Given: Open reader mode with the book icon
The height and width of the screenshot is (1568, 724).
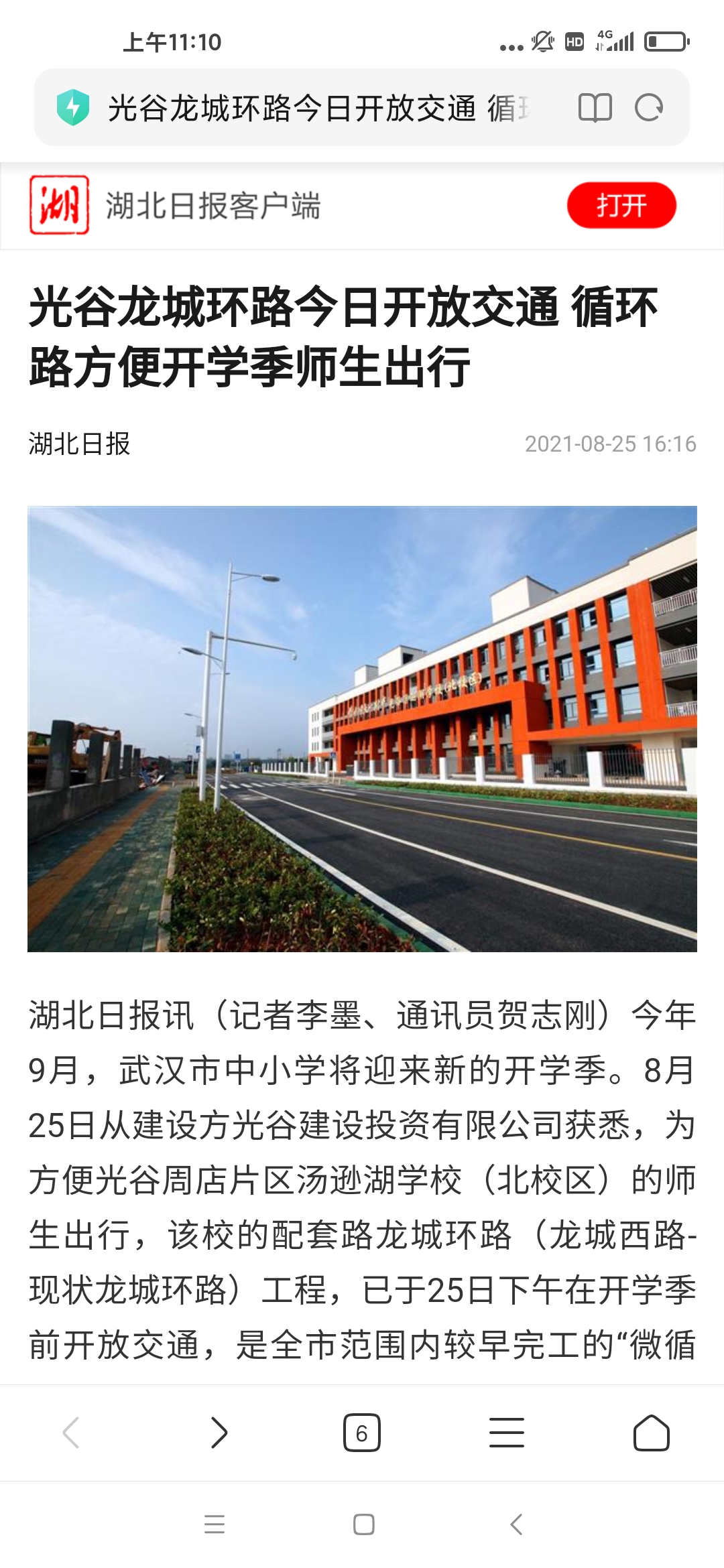Looking at the screenshot, I should (x=595, y=108).
